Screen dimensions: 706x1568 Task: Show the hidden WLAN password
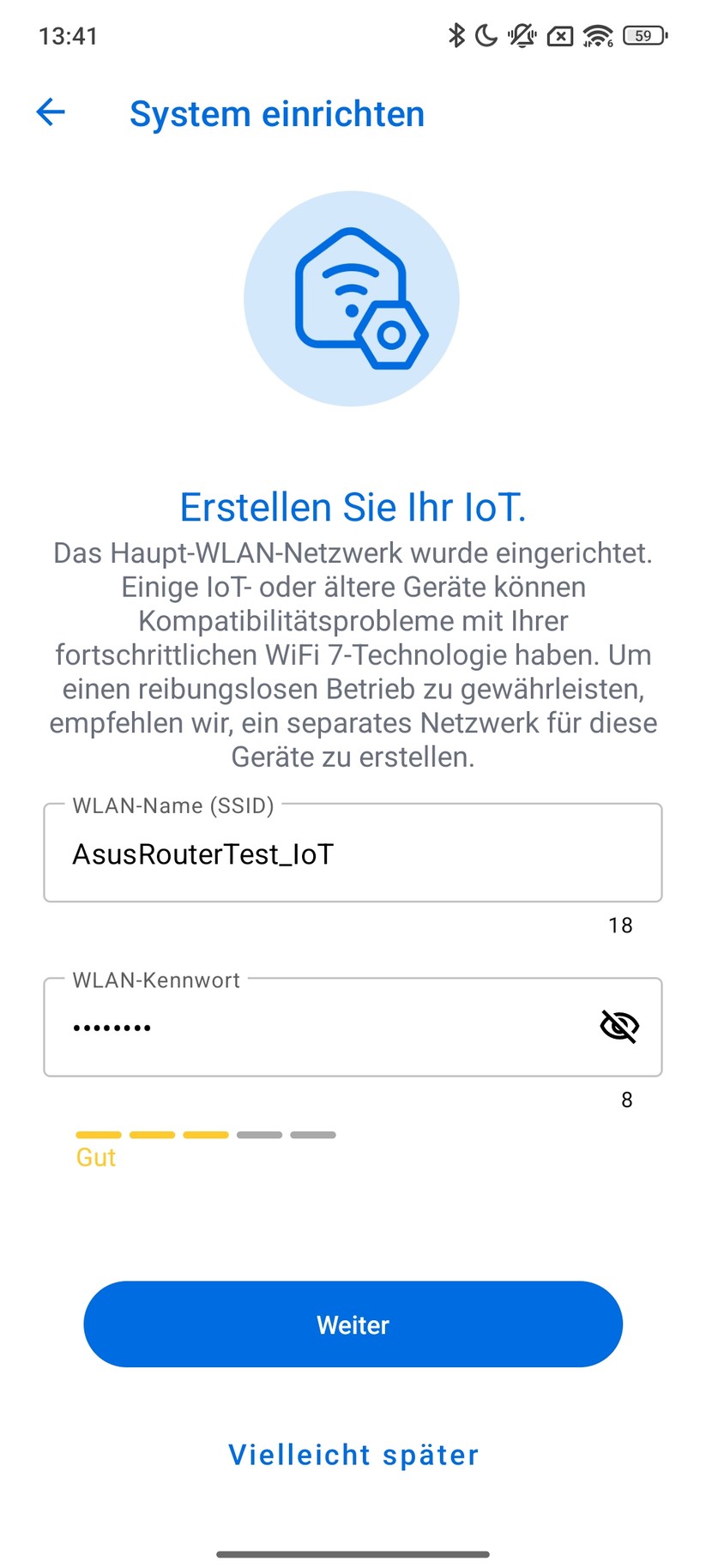pos(619,1026)
